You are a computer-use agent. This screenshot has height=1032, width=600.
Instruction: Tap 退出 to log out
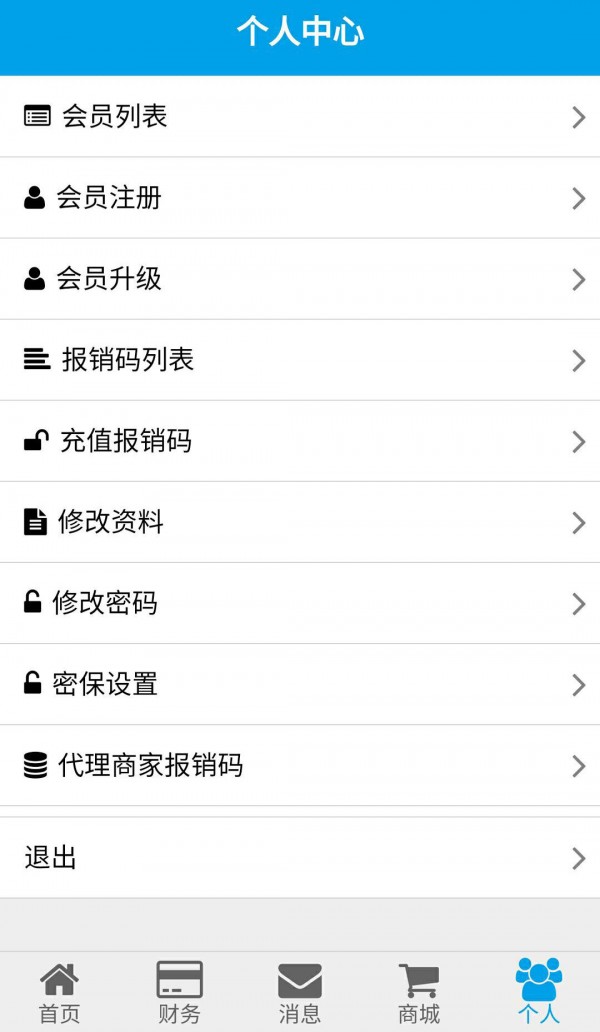click(x=300, y=858)
